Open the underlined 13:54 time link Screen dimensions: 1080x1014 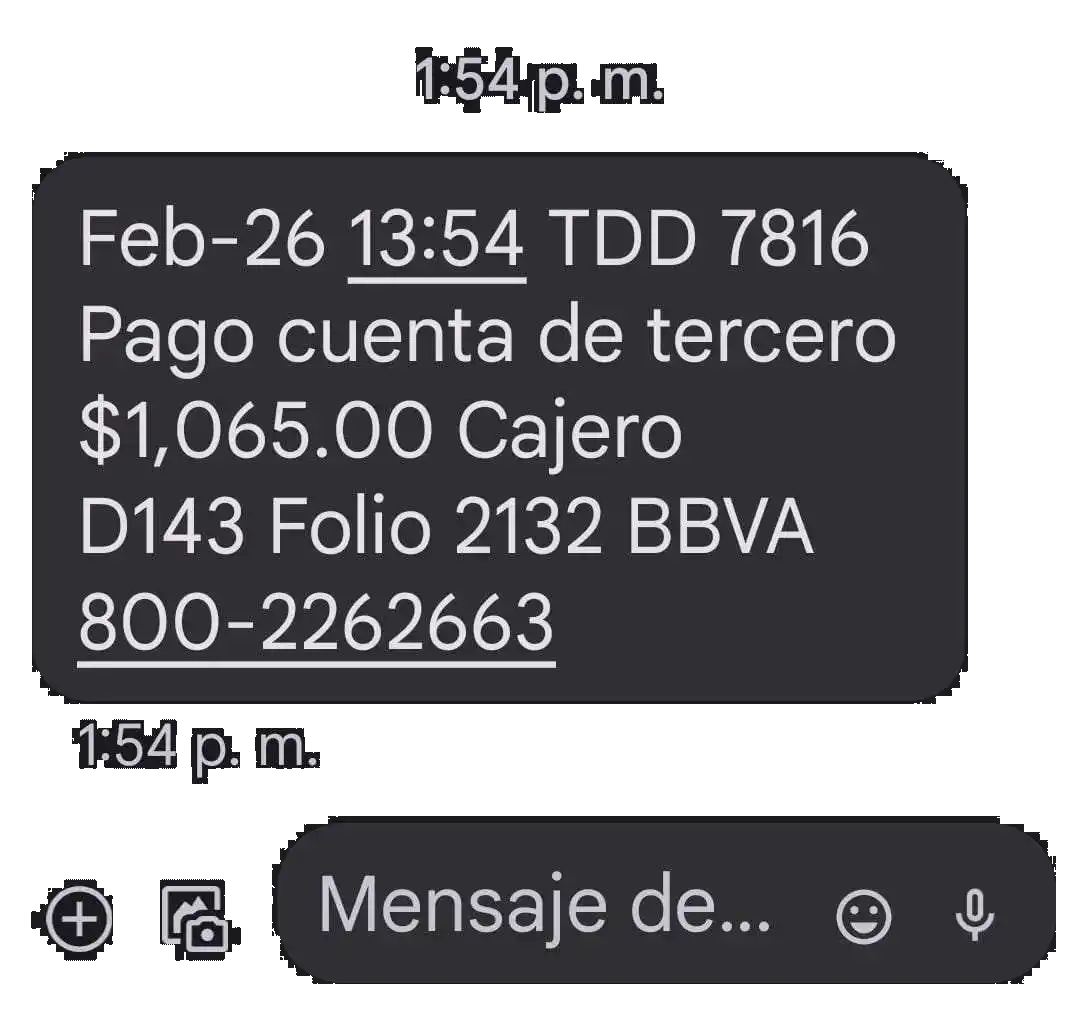[437, 241]
